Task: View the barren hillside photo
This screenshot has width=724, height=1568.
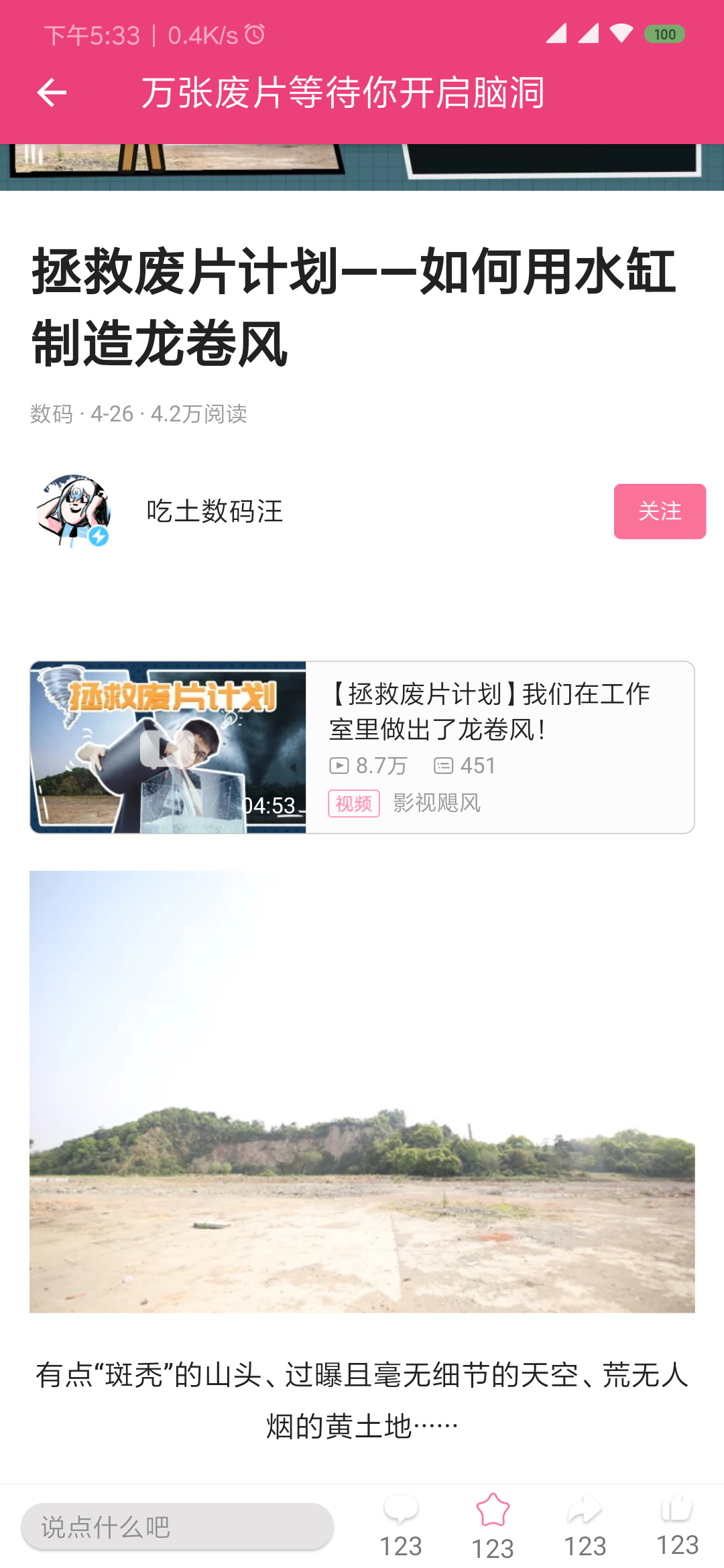Action: [362, 1092]
